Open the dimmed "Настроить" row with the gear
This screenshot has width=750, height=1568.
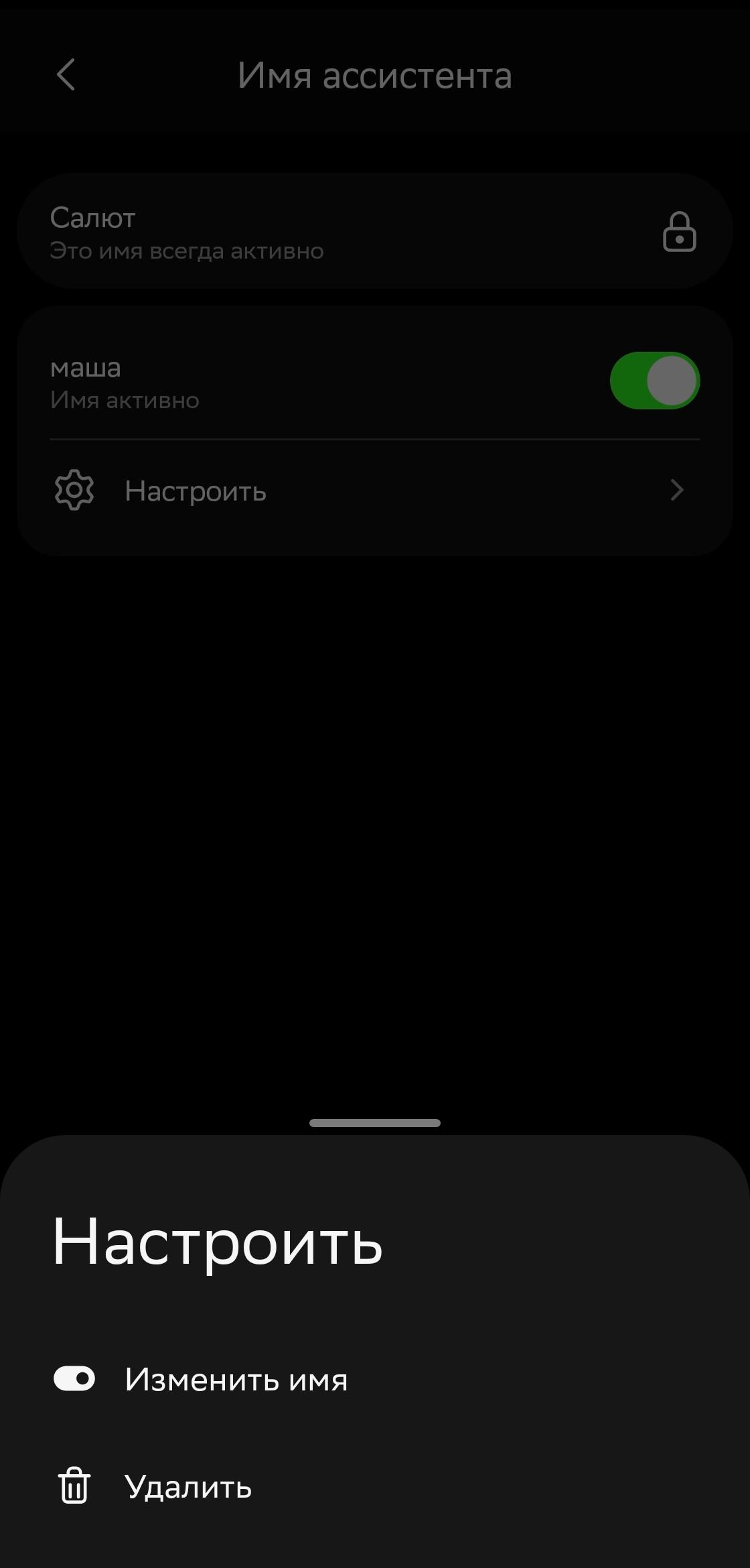click(375, 491)
